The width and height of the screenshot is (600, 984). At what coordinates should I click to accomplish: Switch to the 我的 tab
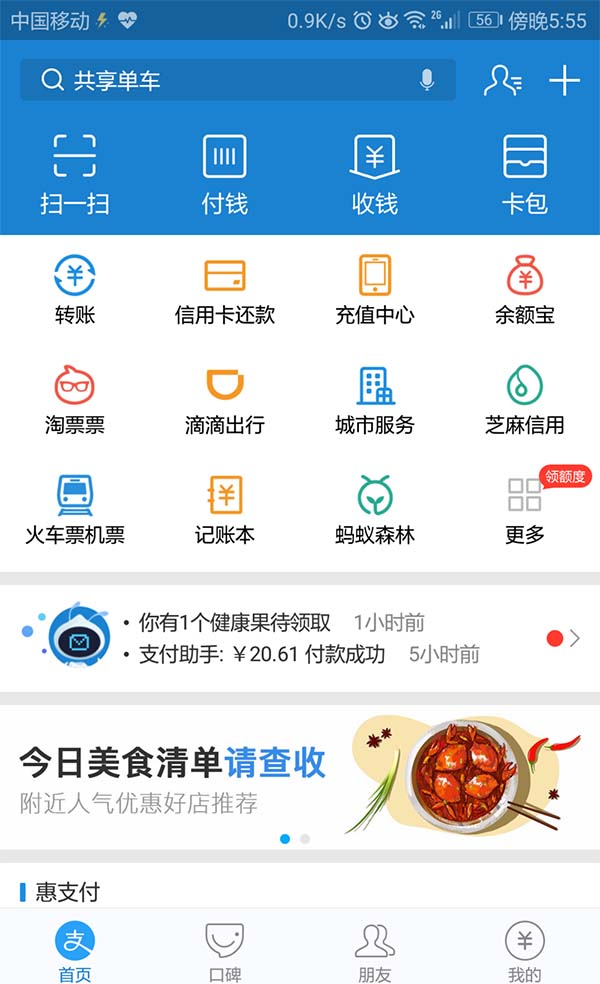(525, 952)
